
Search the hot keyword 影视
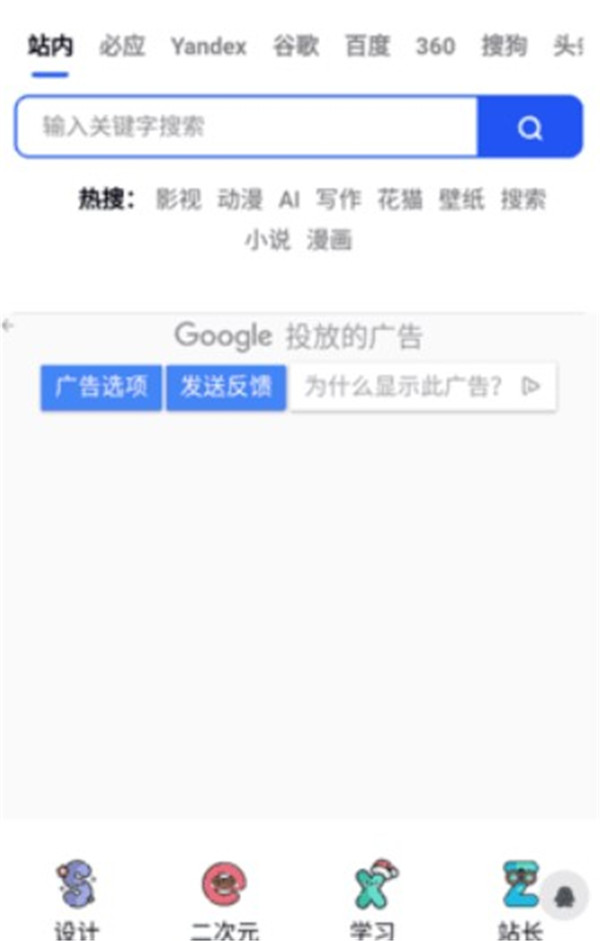click(178, 199)
